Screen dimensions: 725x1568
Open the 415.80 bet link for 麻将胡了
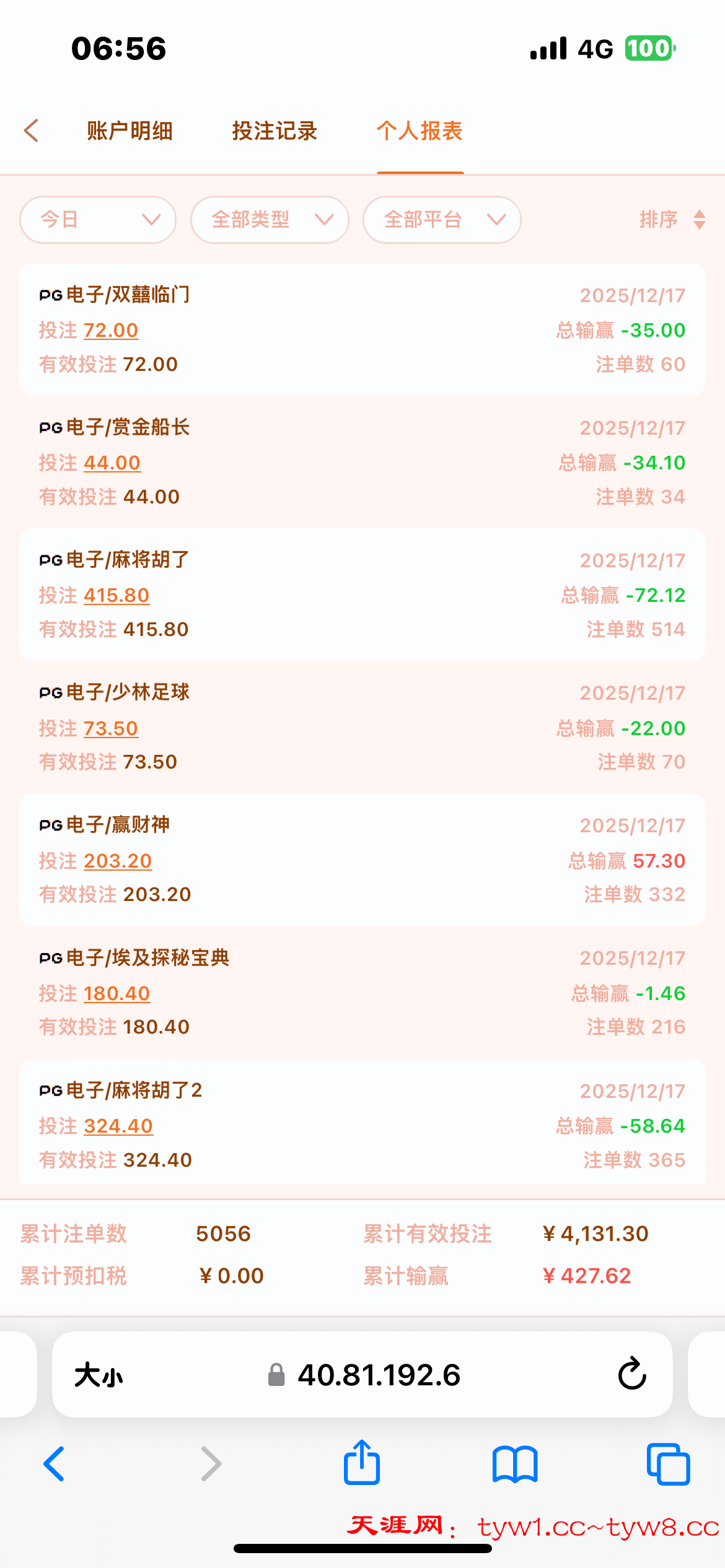[x=116, y=595]
